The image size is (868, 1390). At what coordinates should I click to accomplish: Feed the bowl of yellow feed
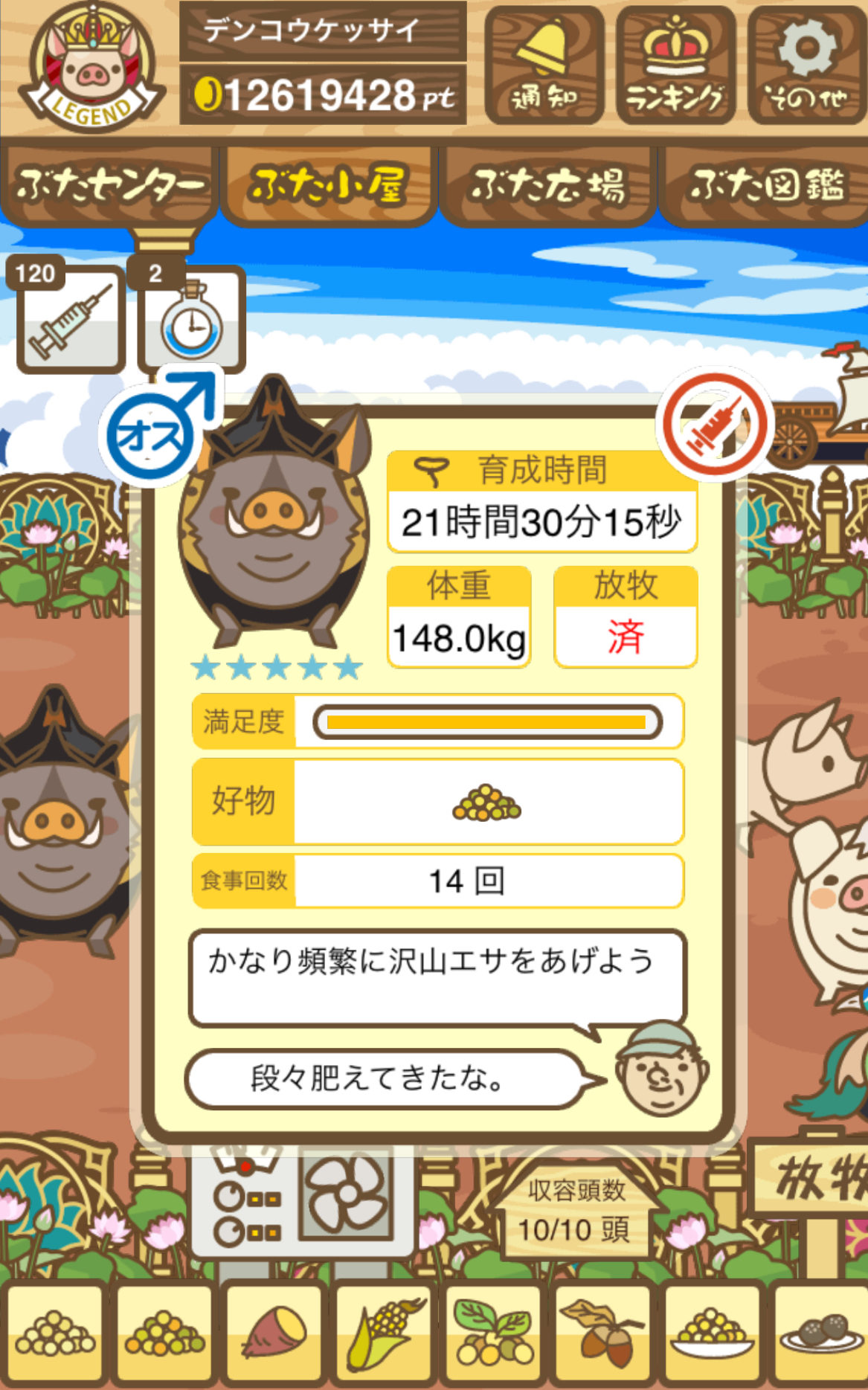coord(713,1333)
